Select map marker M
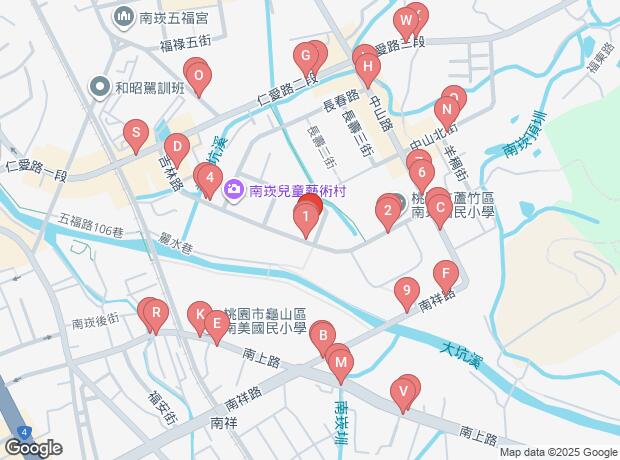Image resolution: width=620 pixels, height=460 pixels. tap(340, 363)
